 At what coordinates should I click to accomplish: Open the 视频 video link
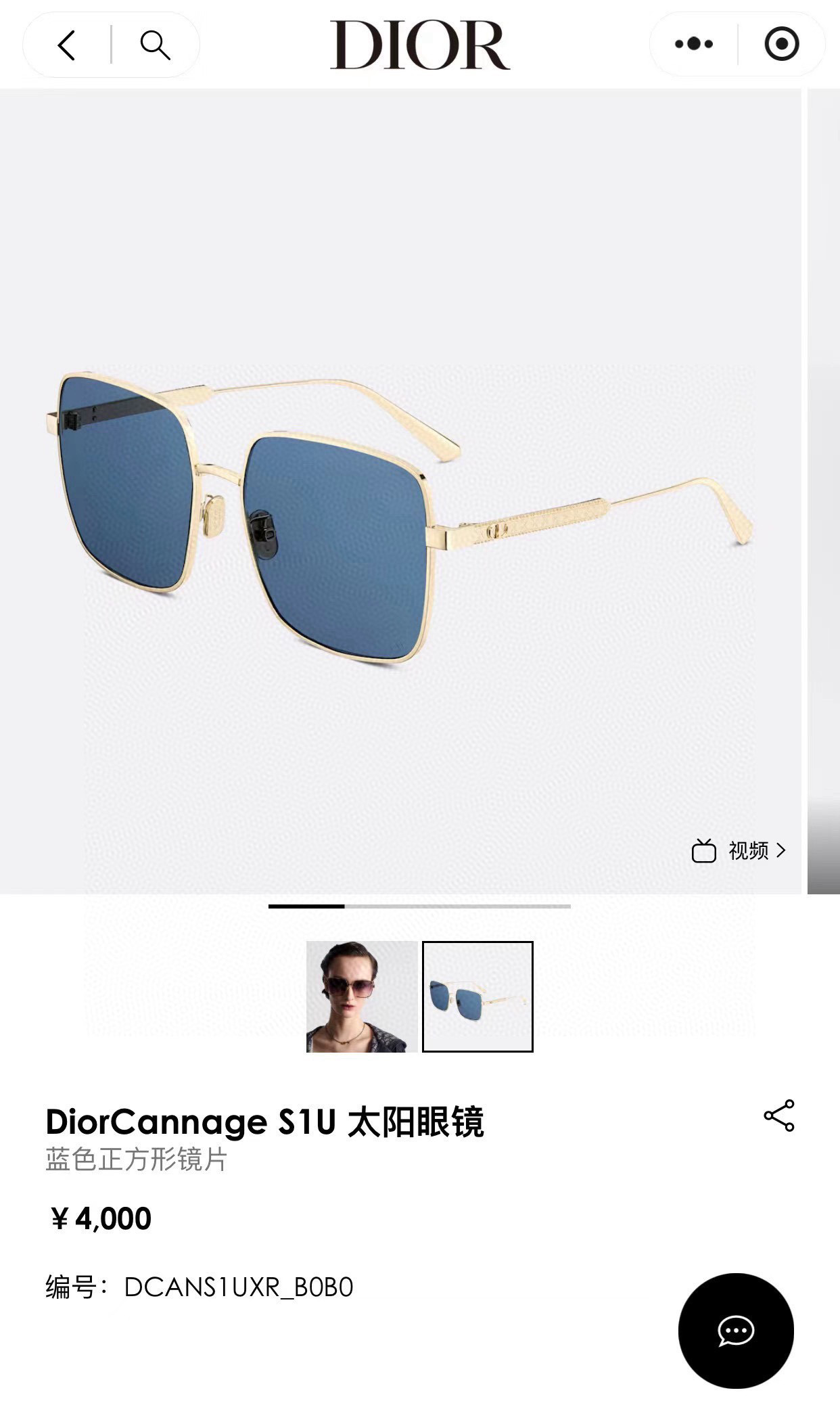(739, 850)
